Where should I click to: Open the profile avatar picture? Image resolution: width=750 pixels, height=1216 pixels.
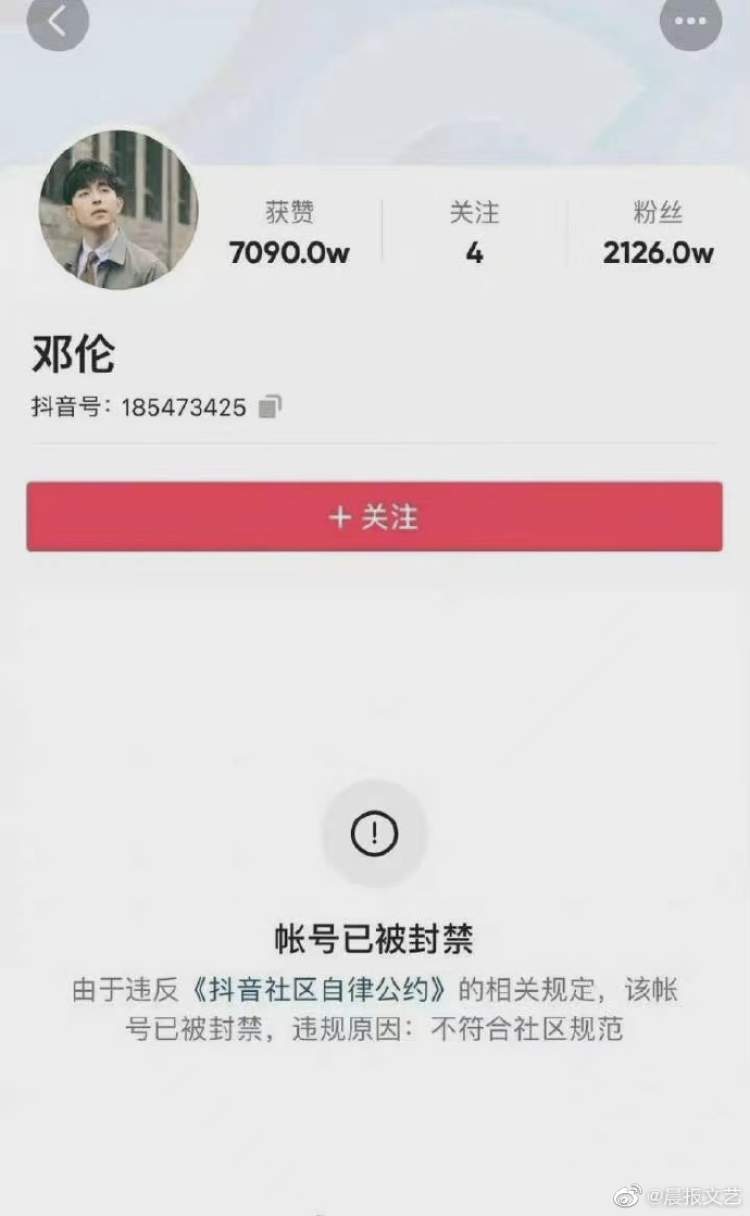pyautogui.click(x=118, y=210)
